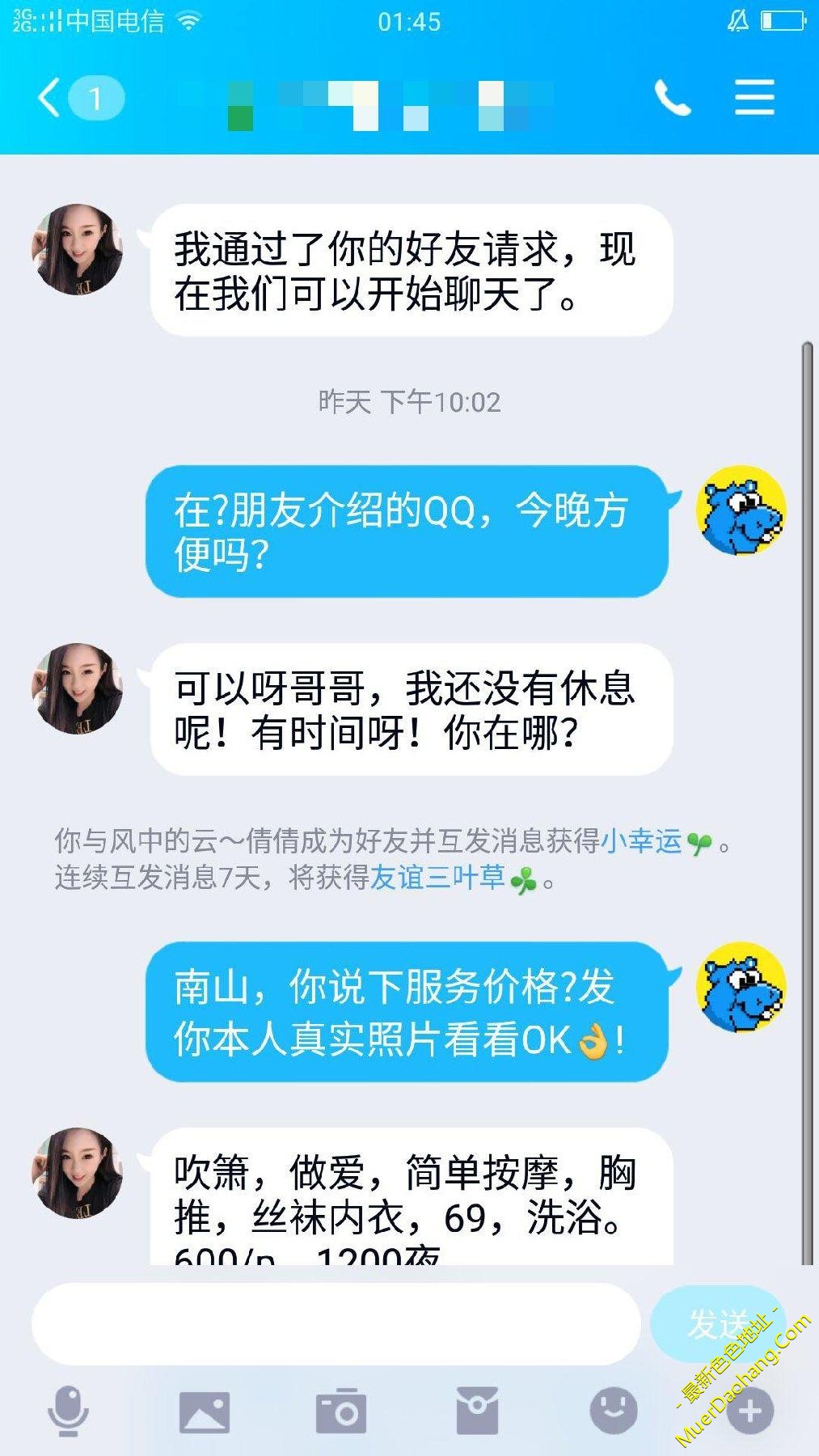
Task: Record a voice message with the microphone
Action: [x=68, y=1412]
